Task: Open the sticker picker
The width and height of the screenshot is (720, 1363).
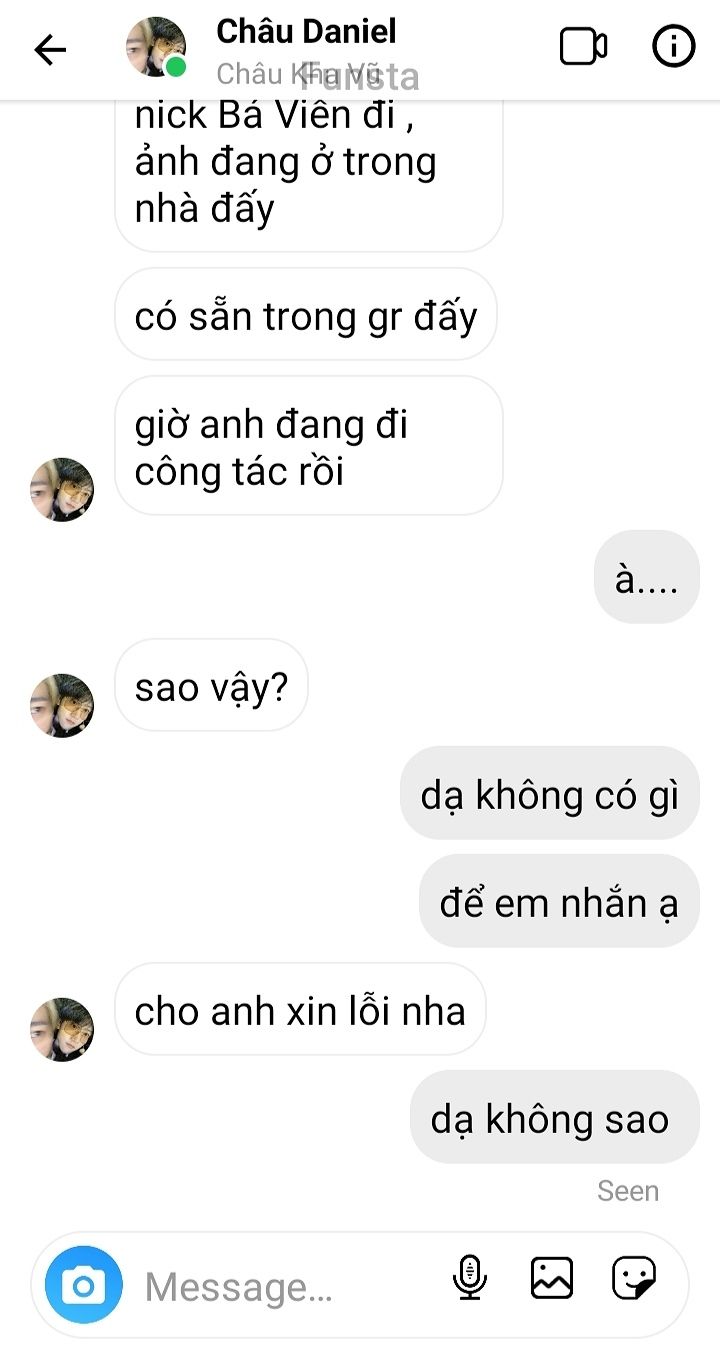Action: coord(634,1278)
